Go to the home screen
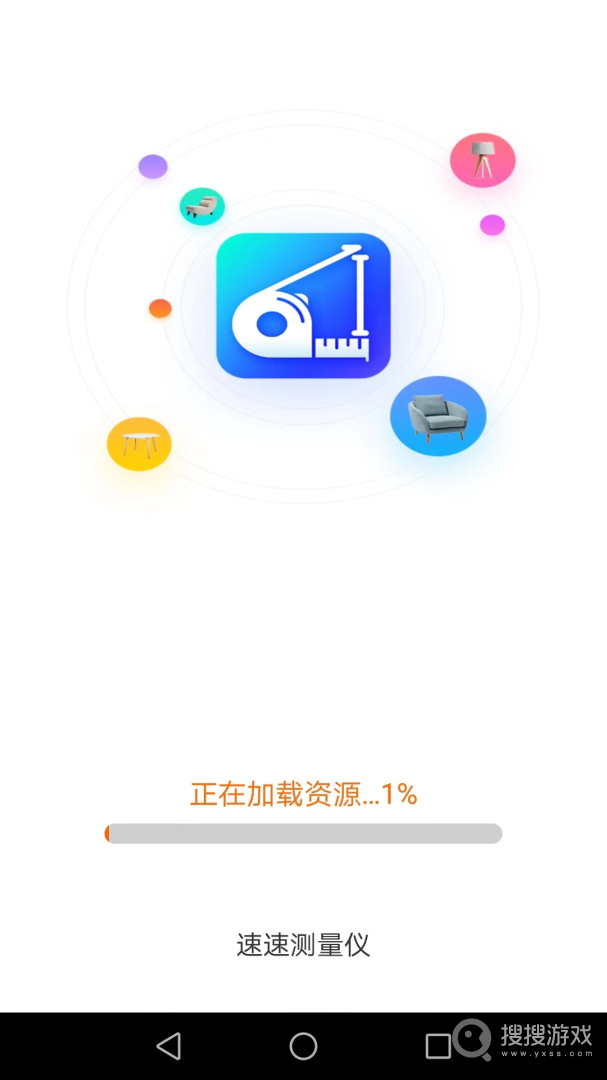Screen dimensions: 607x1080 tap(303, 1046)
